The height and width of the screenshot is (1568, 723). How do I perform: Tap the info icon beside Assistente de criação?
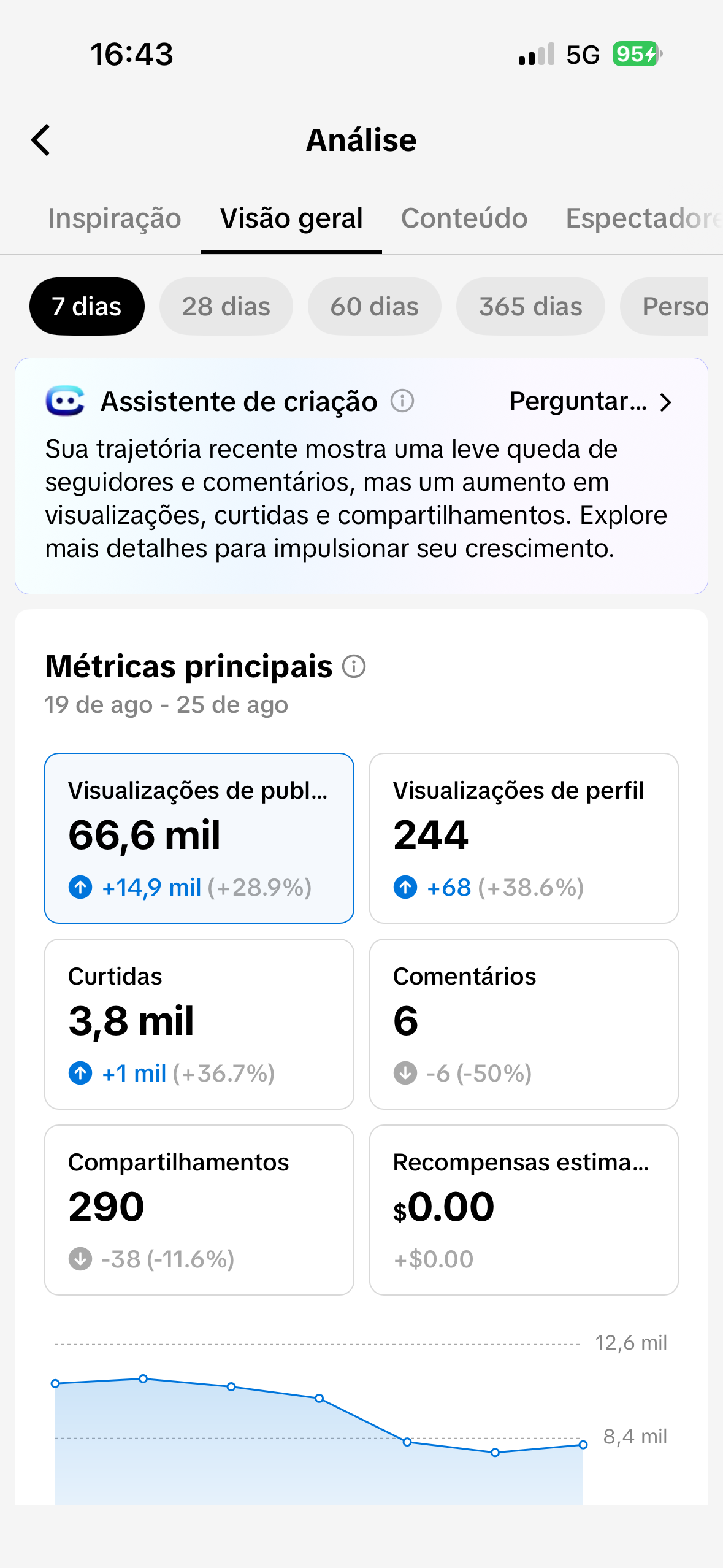point(402,401)
